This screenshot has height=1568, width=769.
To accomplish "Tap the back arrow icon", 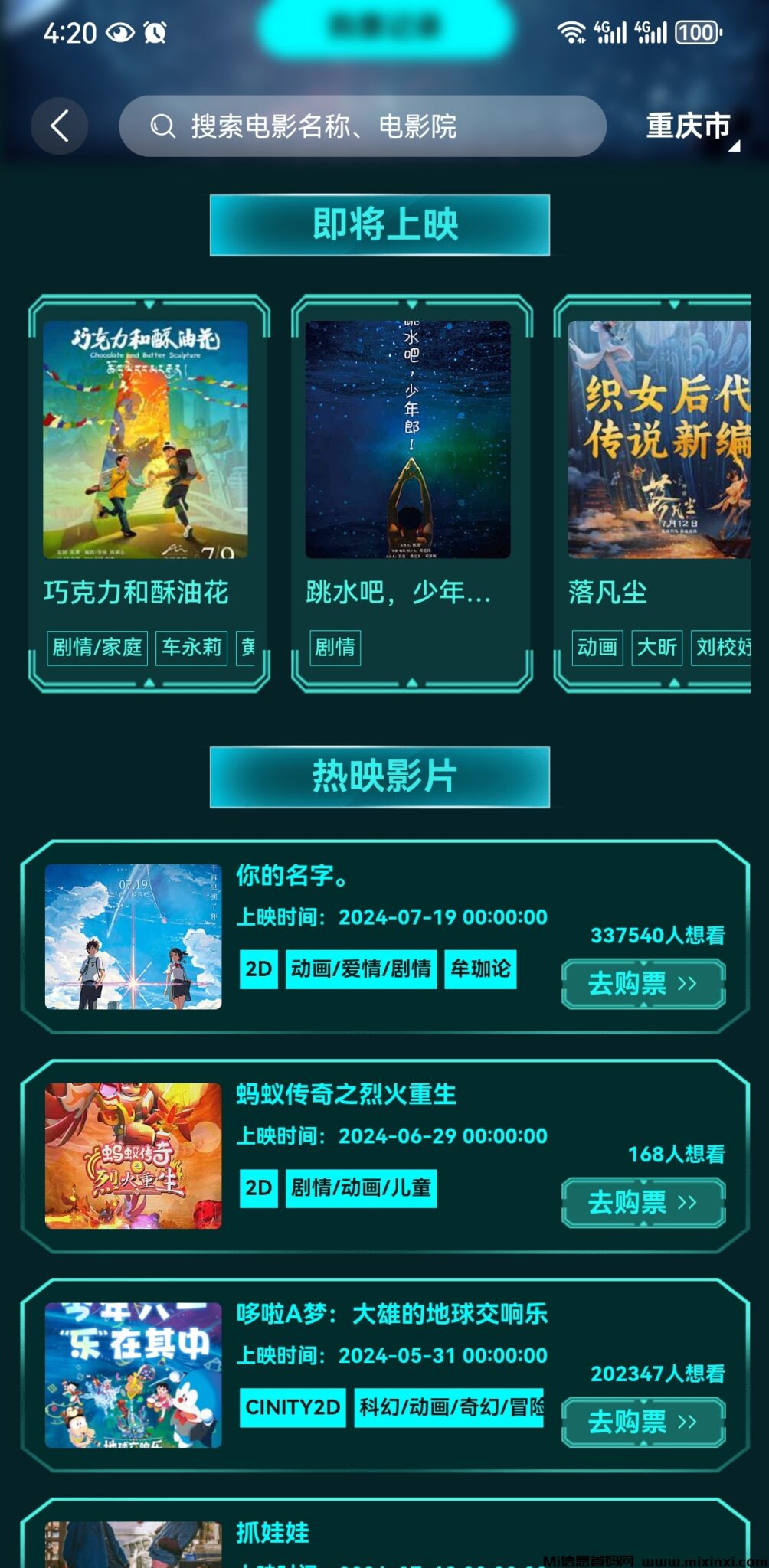I will 61,126.
